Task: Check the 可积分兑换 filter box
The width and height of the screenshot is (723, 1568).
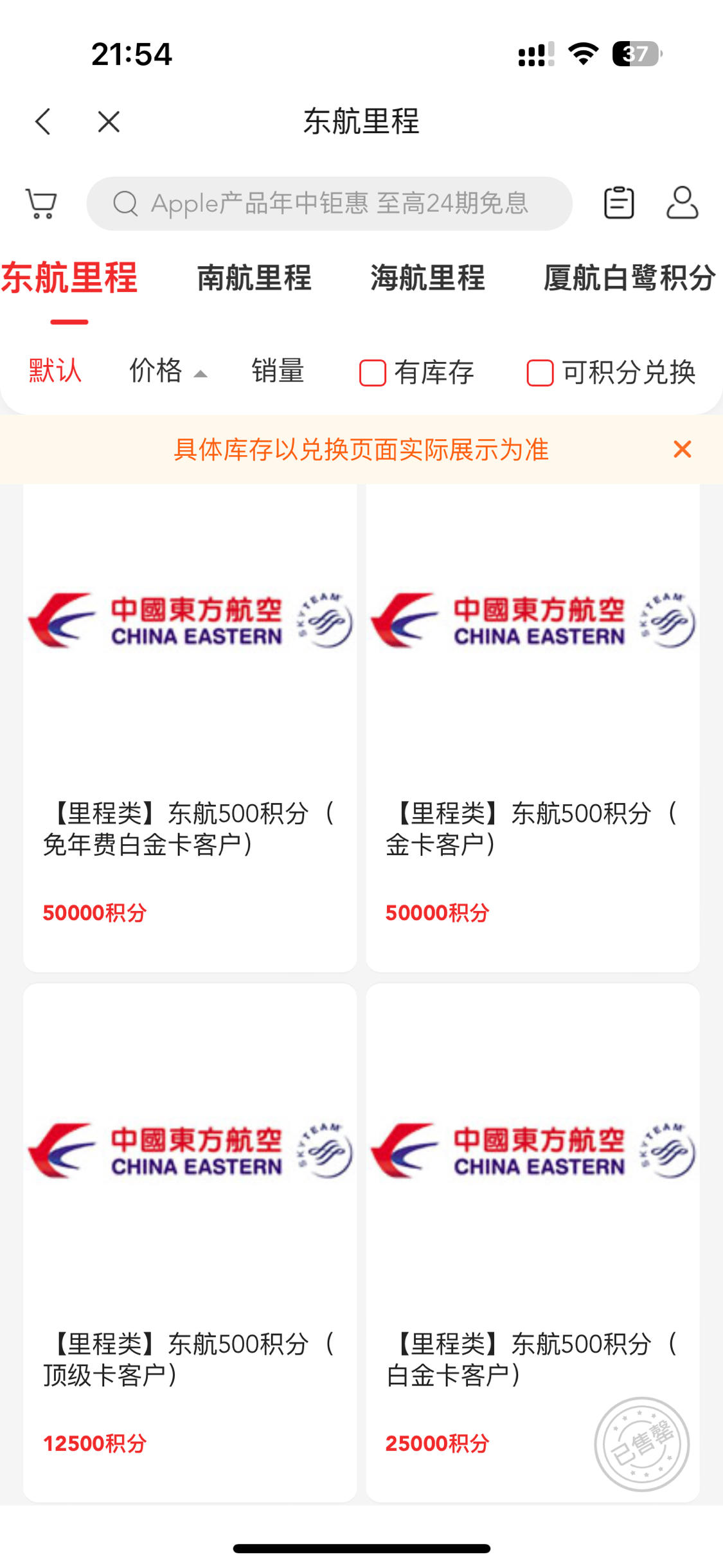Action: pos(540,373)
